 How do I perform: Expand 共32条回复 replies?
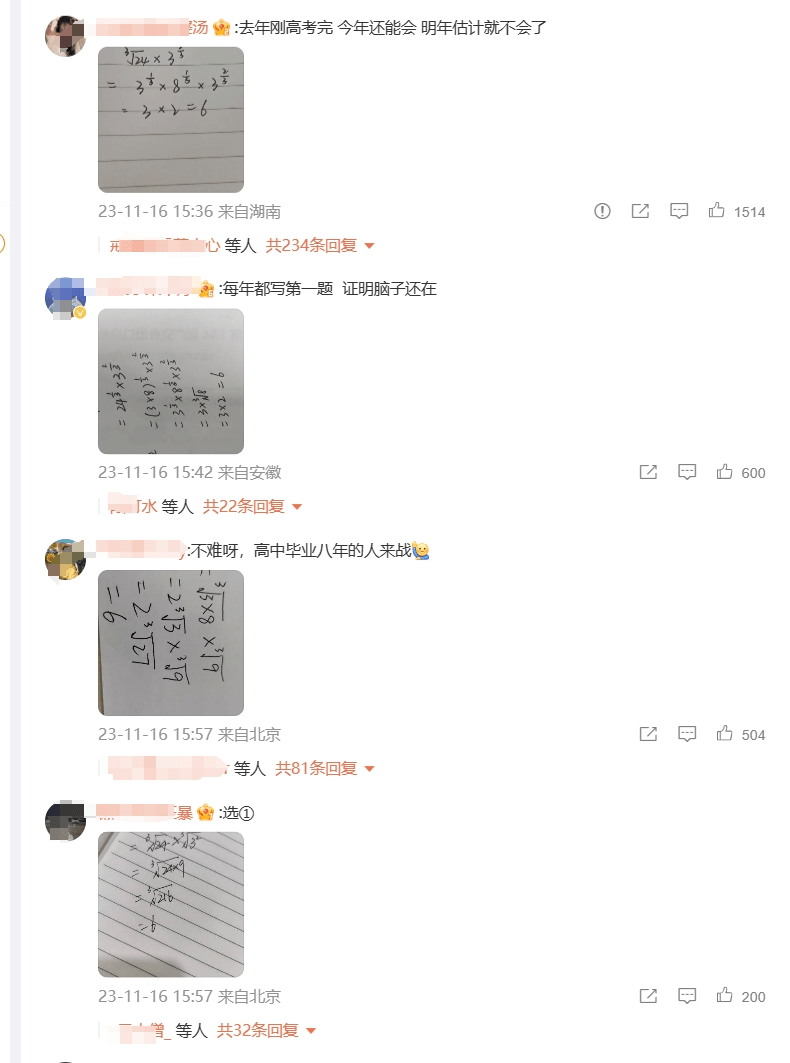point(267,1030)
